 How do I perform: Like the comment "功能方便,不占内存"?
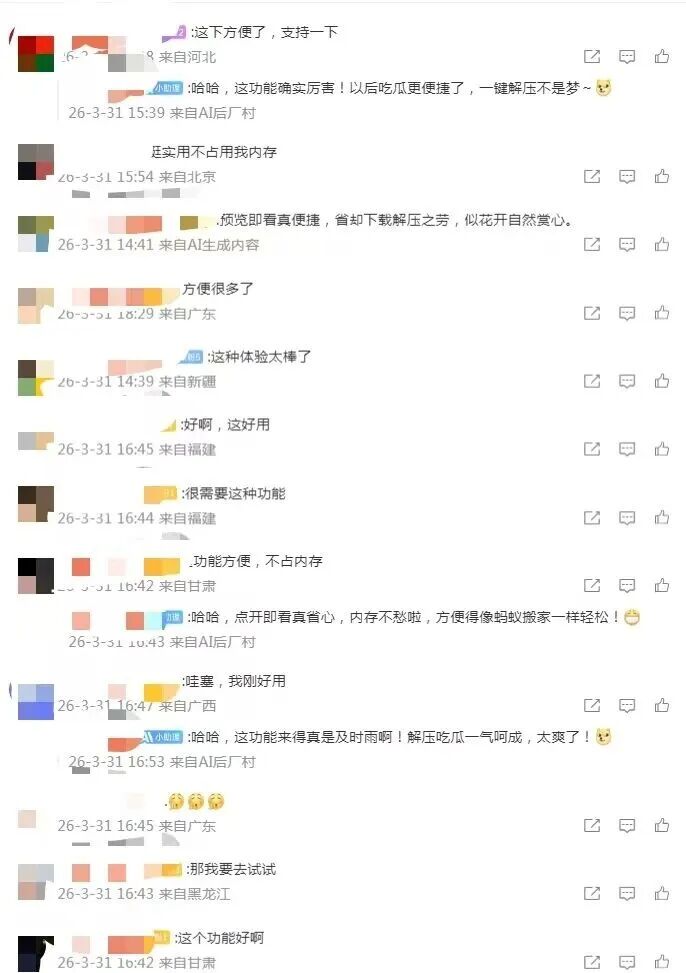[x=661, y=586]
